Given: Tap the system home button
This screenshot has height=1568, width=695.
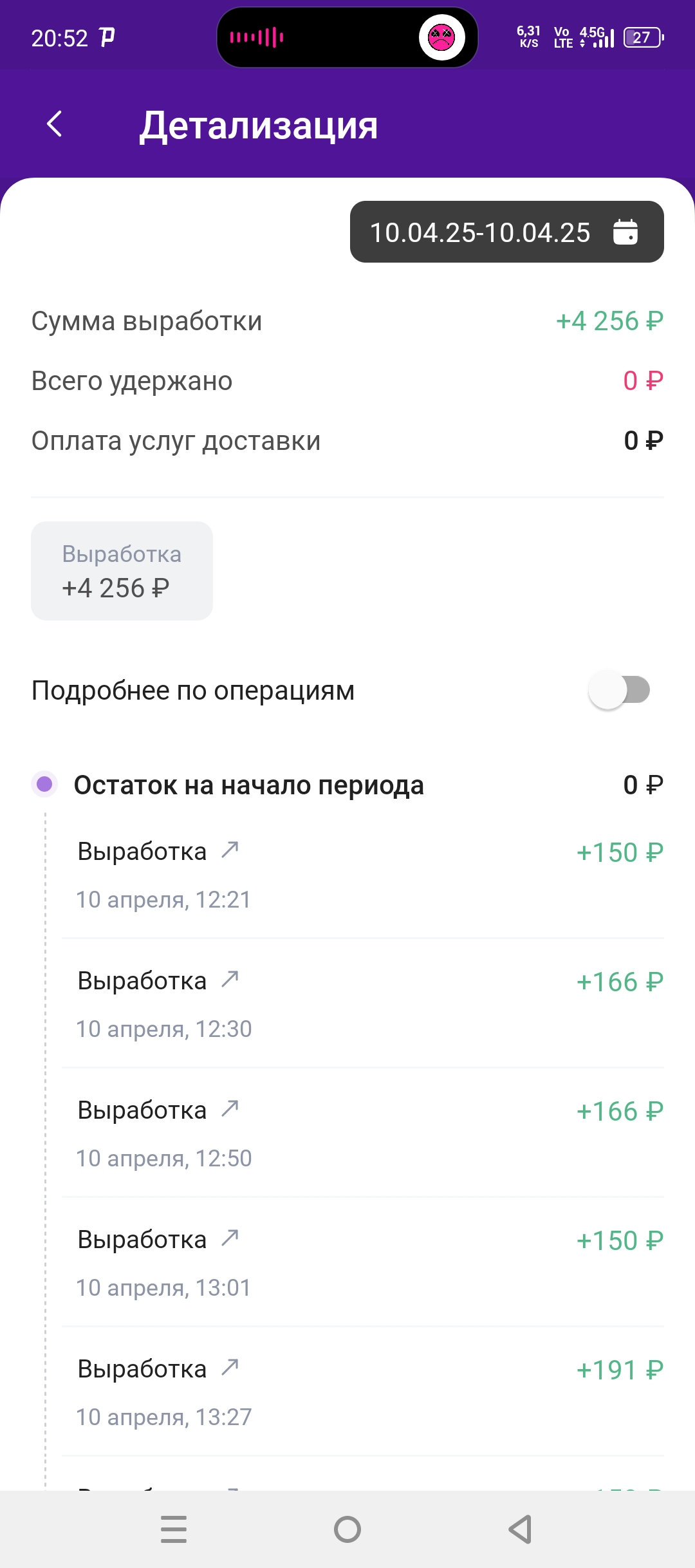Looking at the screenshot, I should click(x=347, y=1529).
